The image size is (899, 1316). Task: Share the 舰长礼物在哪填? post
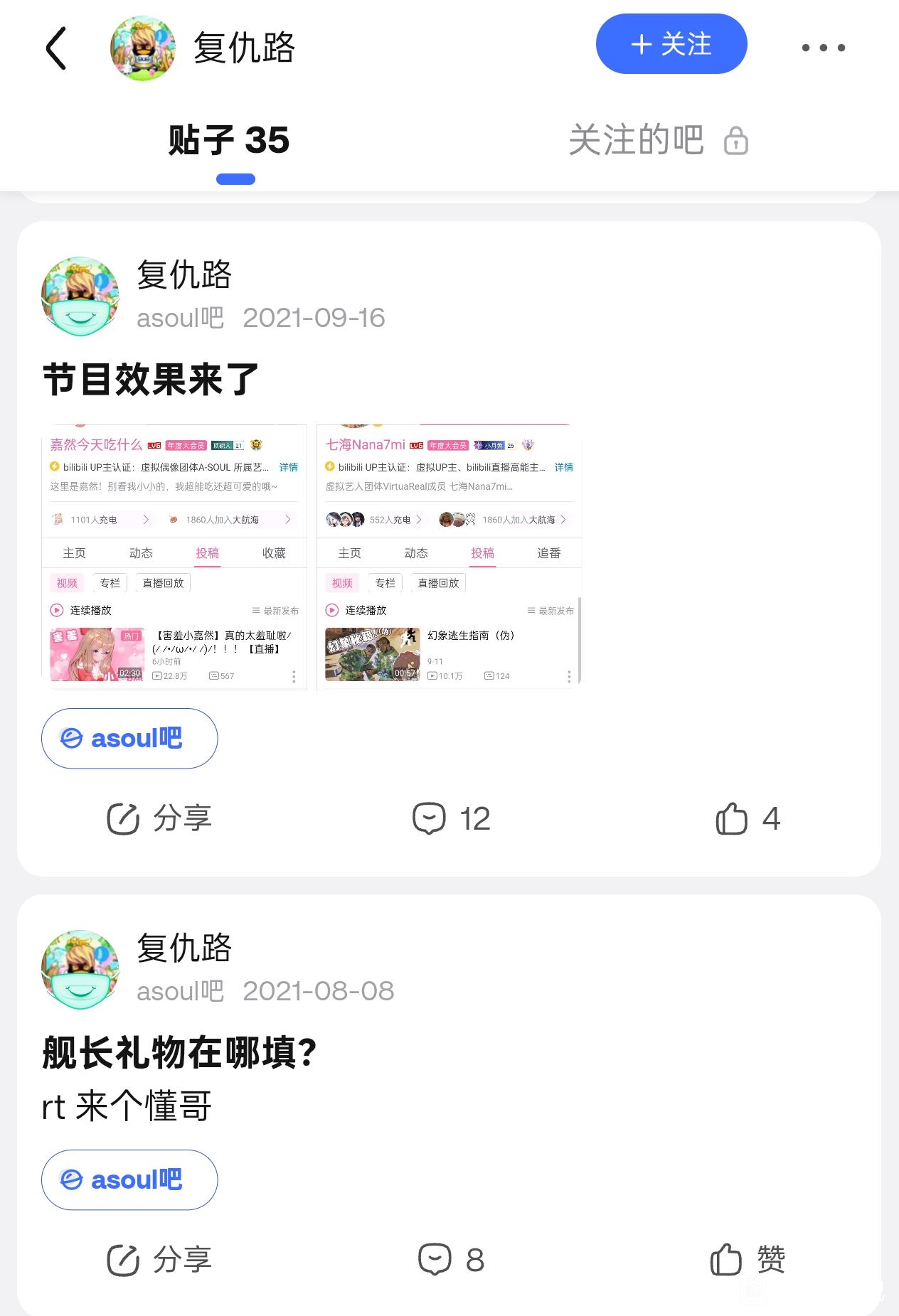pyautogui.click(x=159, y=1260)
